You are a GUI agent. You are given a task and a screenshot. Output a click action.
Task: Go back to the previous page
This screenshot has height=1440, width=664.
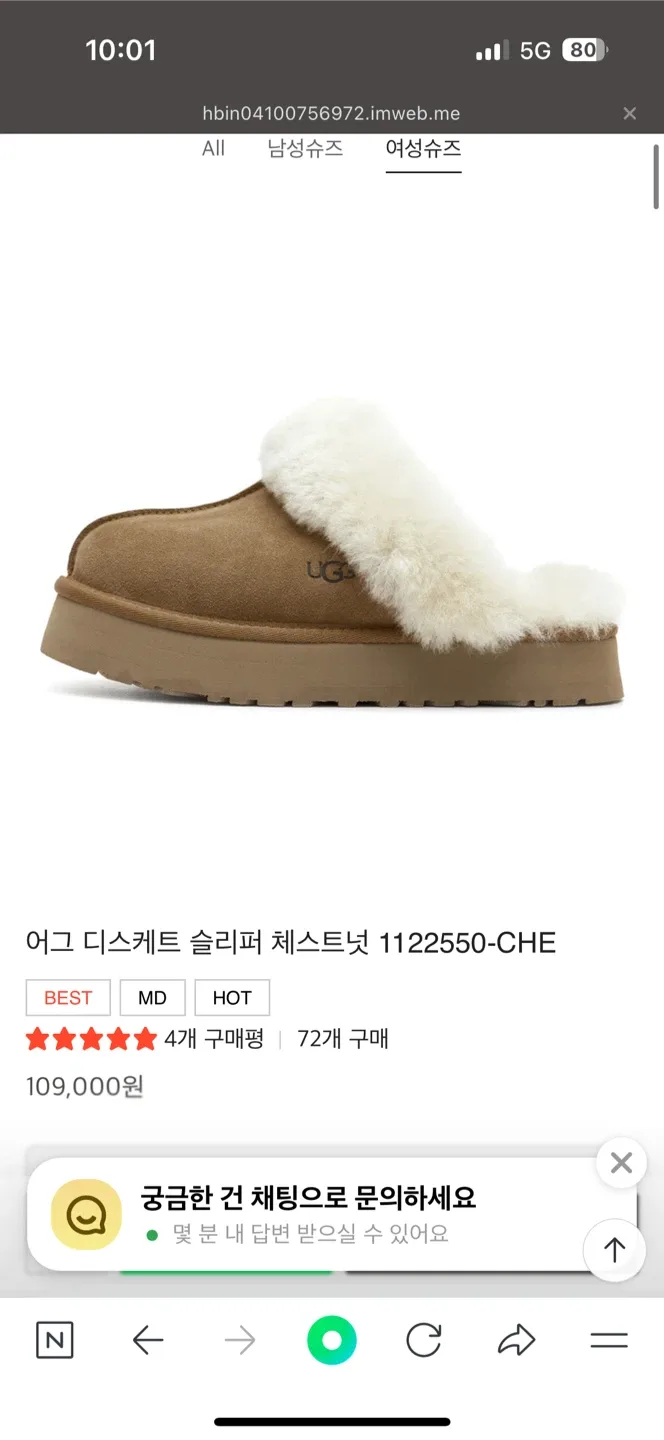tap(147, 1341)
